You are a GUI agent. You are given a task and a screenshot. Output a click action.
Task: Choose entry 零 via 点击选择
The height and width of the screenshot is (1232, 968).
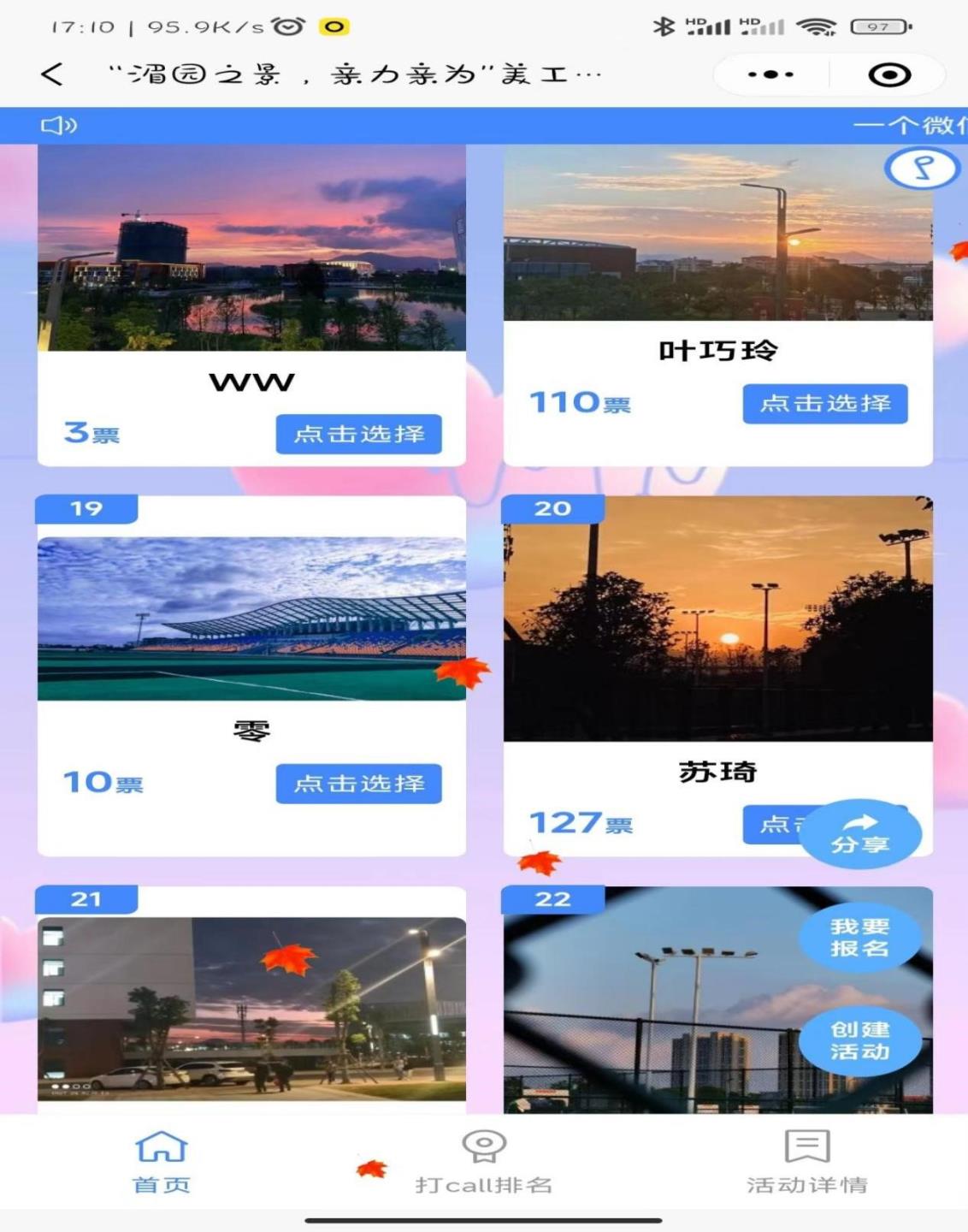pos(358,784)
